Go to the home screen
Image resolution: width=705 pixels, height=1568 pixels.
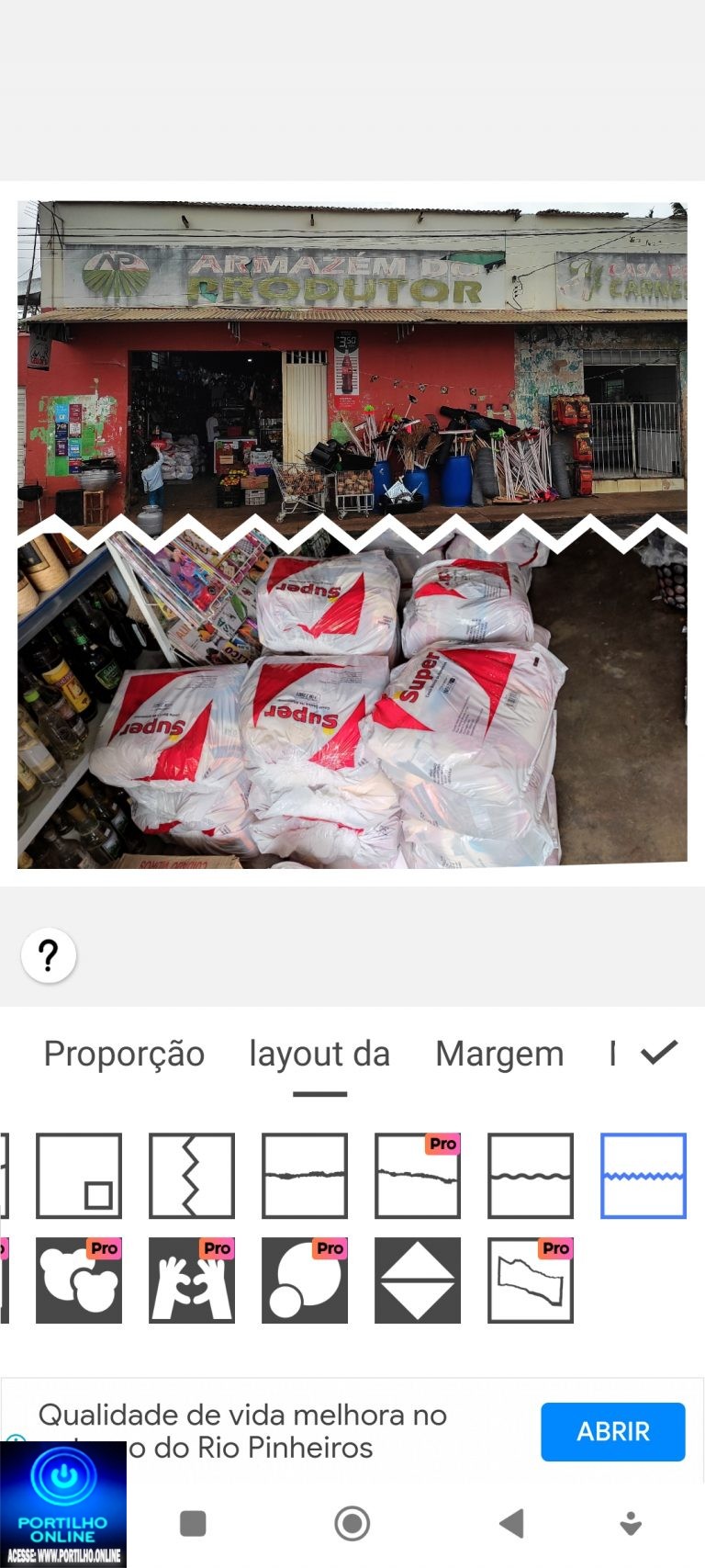[x=352, y=1523]
